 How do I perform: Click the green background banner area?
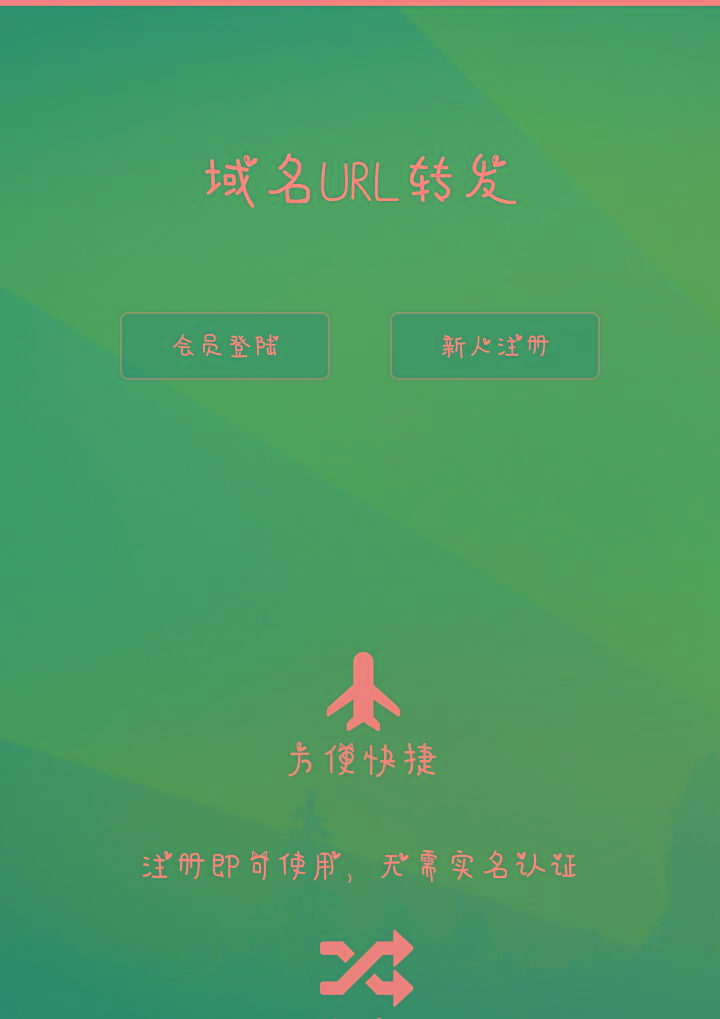click(x=360, y=500)
